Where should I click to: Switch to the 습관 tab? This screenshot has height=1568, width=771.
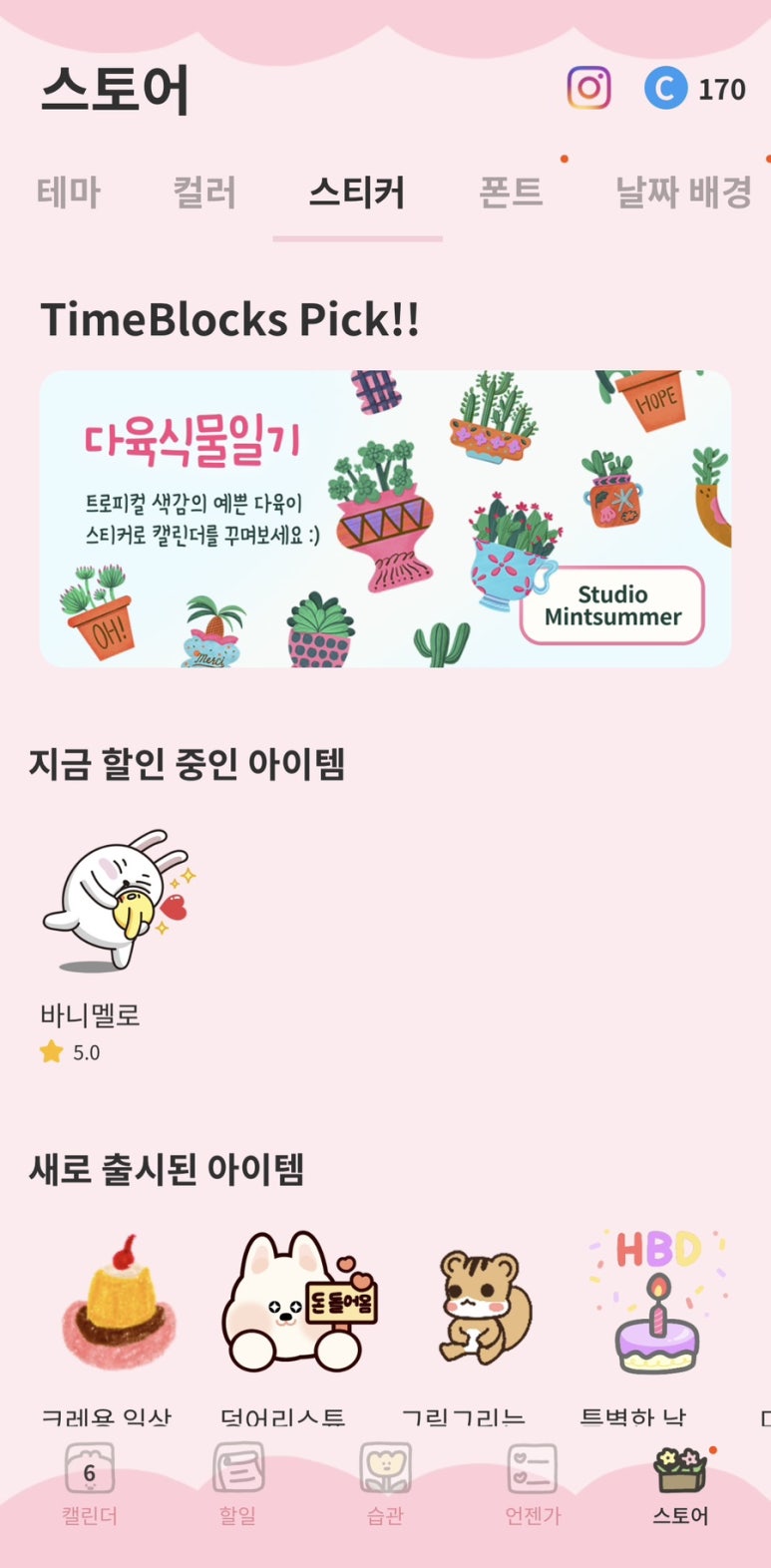click(385, 1484)
